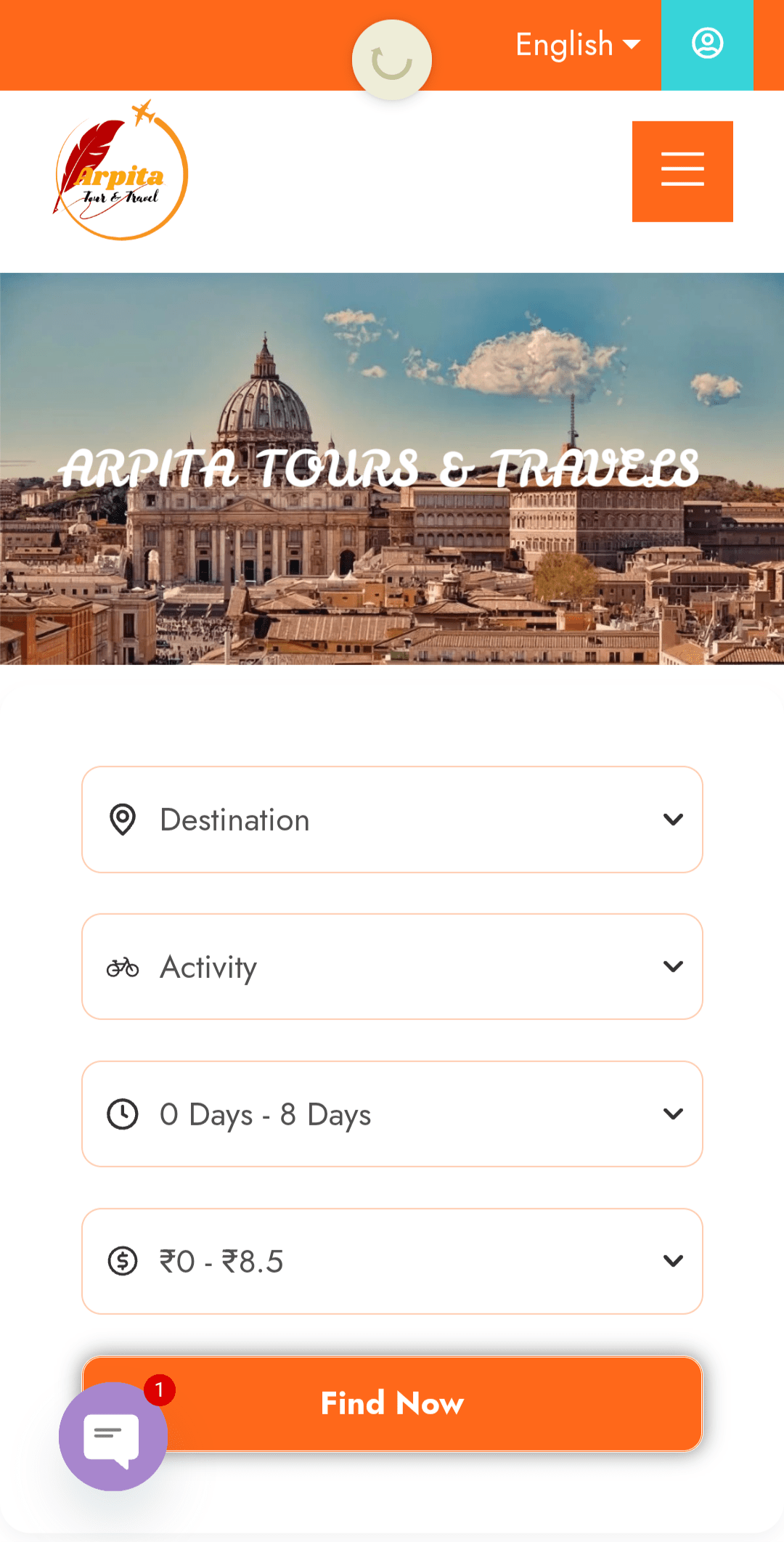784x1542 pixels.
Task: Open the hamburger navigation menu
Action: [x=682, y=171]
